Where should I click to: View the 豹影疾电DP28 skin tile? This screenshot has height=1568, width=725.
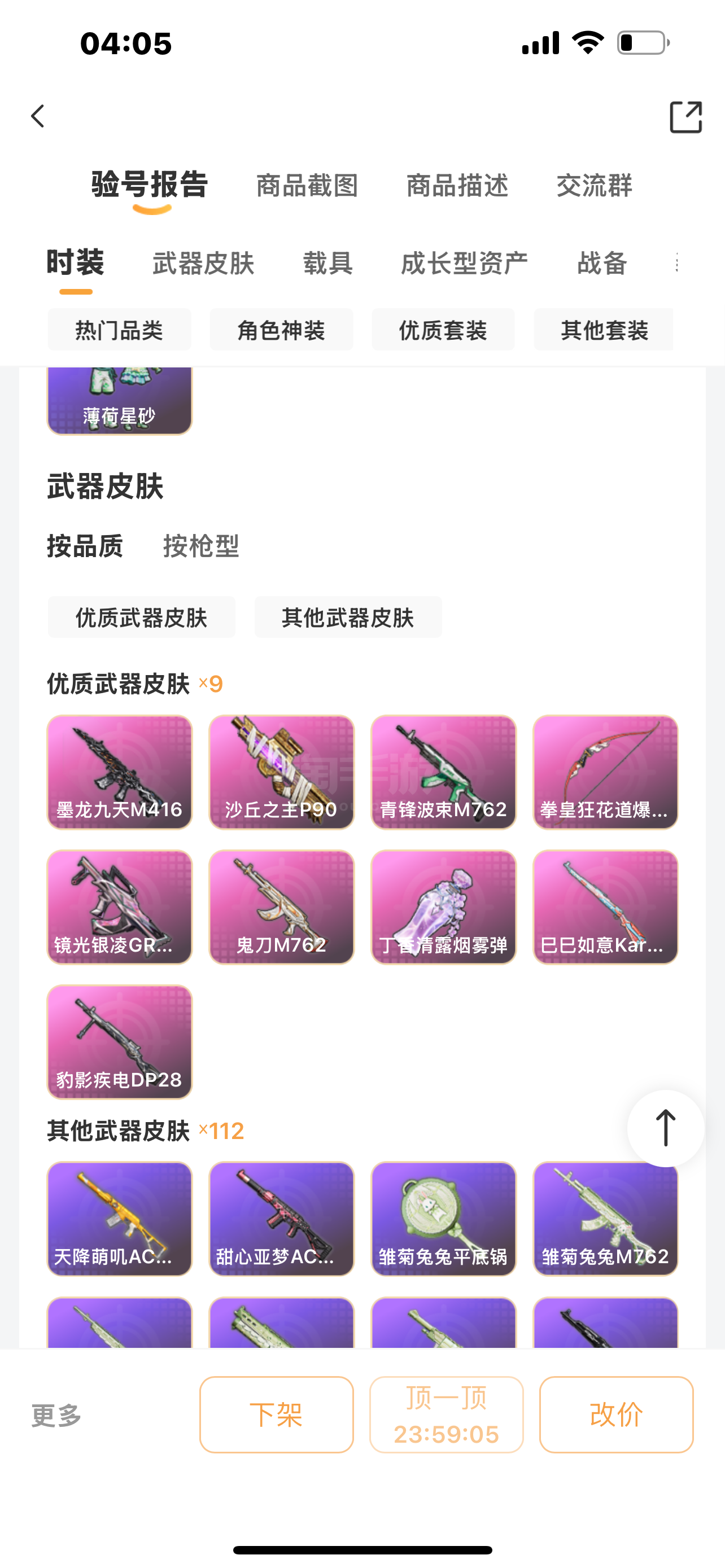tap(120, 1042)
